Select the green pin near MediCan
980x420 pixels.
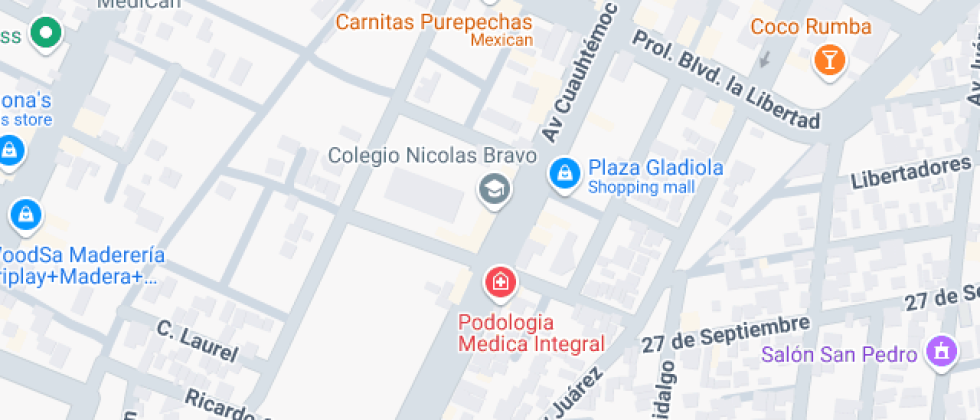[46, 31]
